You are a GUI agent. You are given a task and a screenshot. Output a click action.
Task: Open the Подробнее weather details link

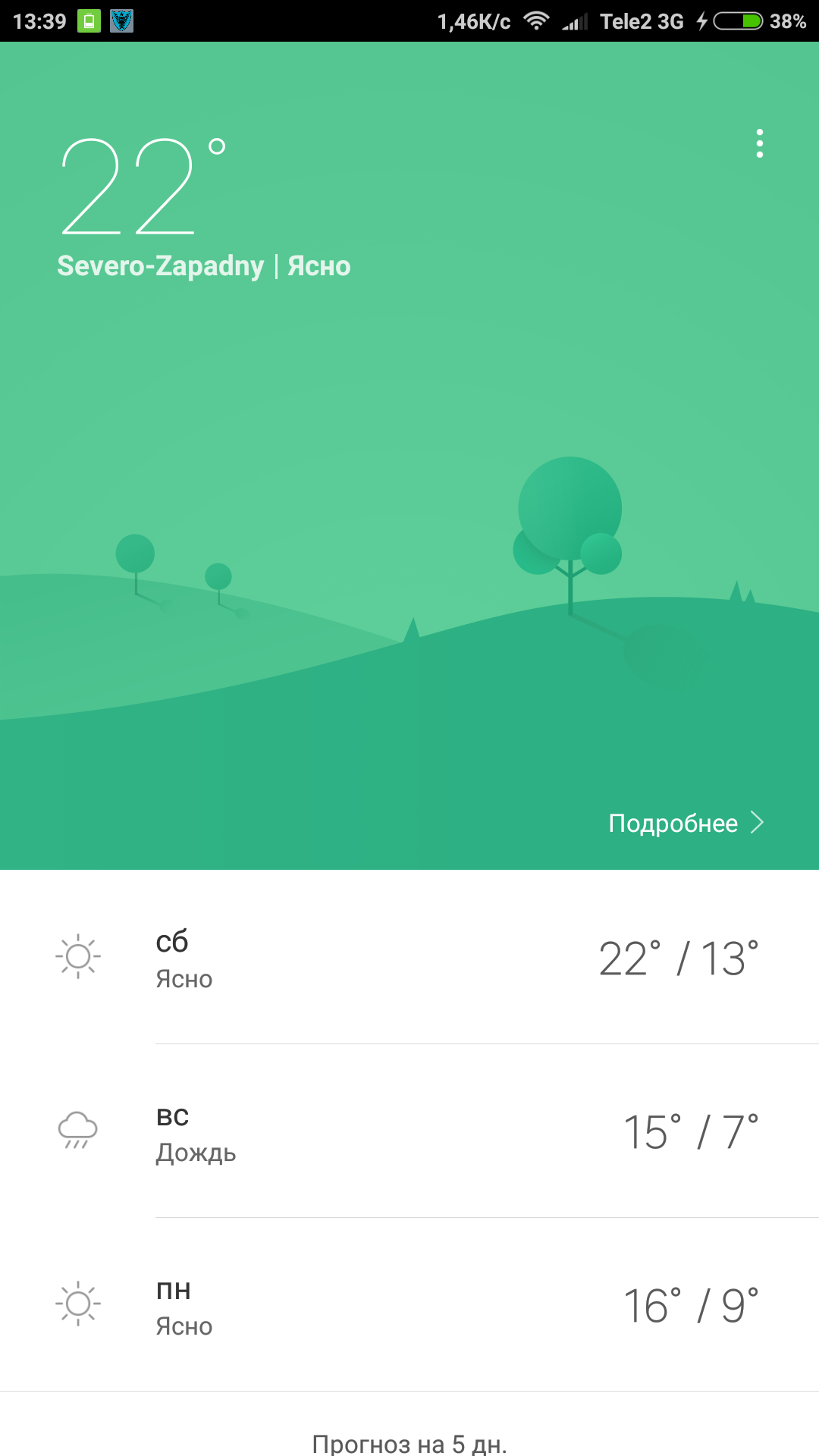(685, 823)
